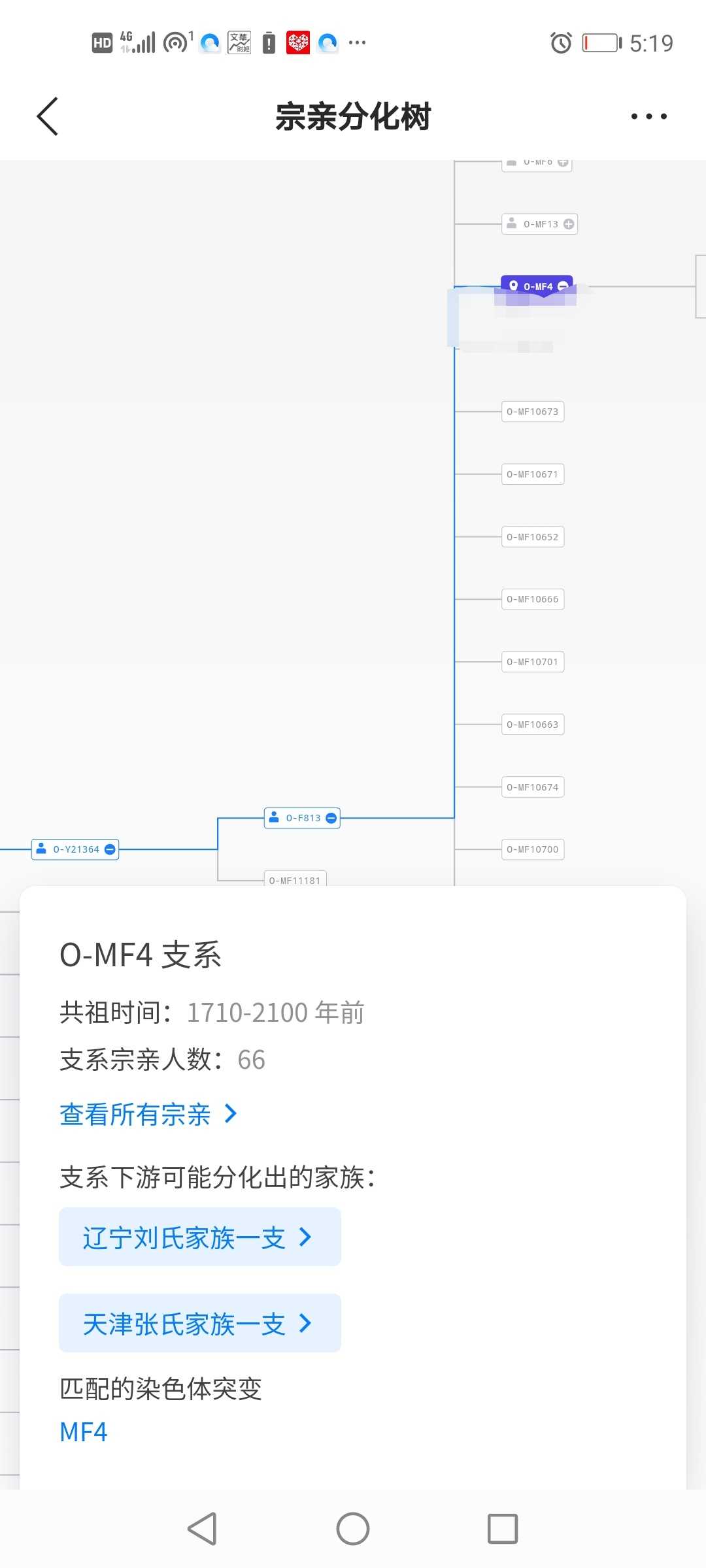The width and height of the screenshot is (706, 1568).
Task: Go back using the header arrow
Action: 47,116
